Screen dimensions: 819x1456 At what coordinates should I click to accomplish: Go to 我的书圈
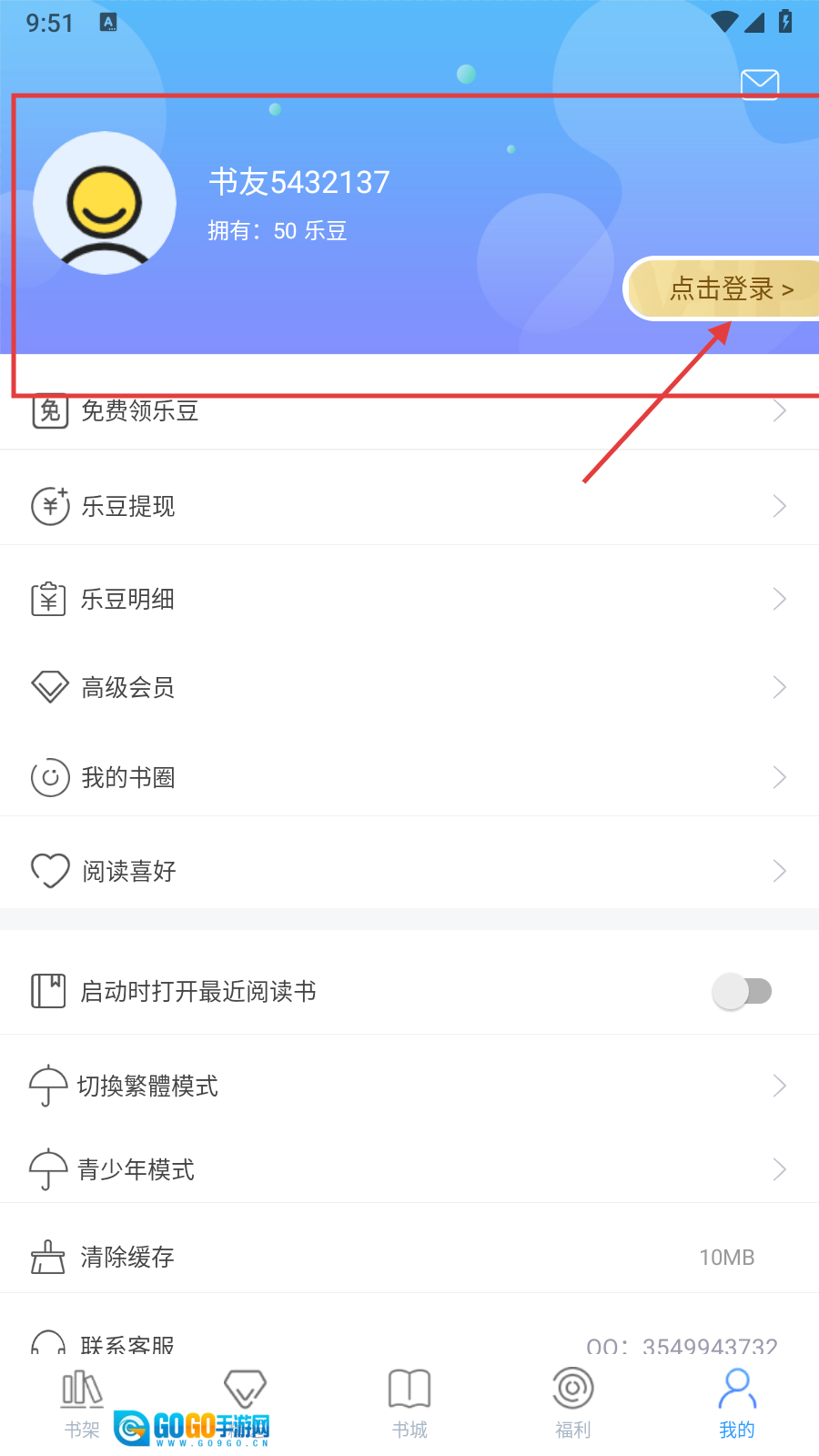click(409, 777)
